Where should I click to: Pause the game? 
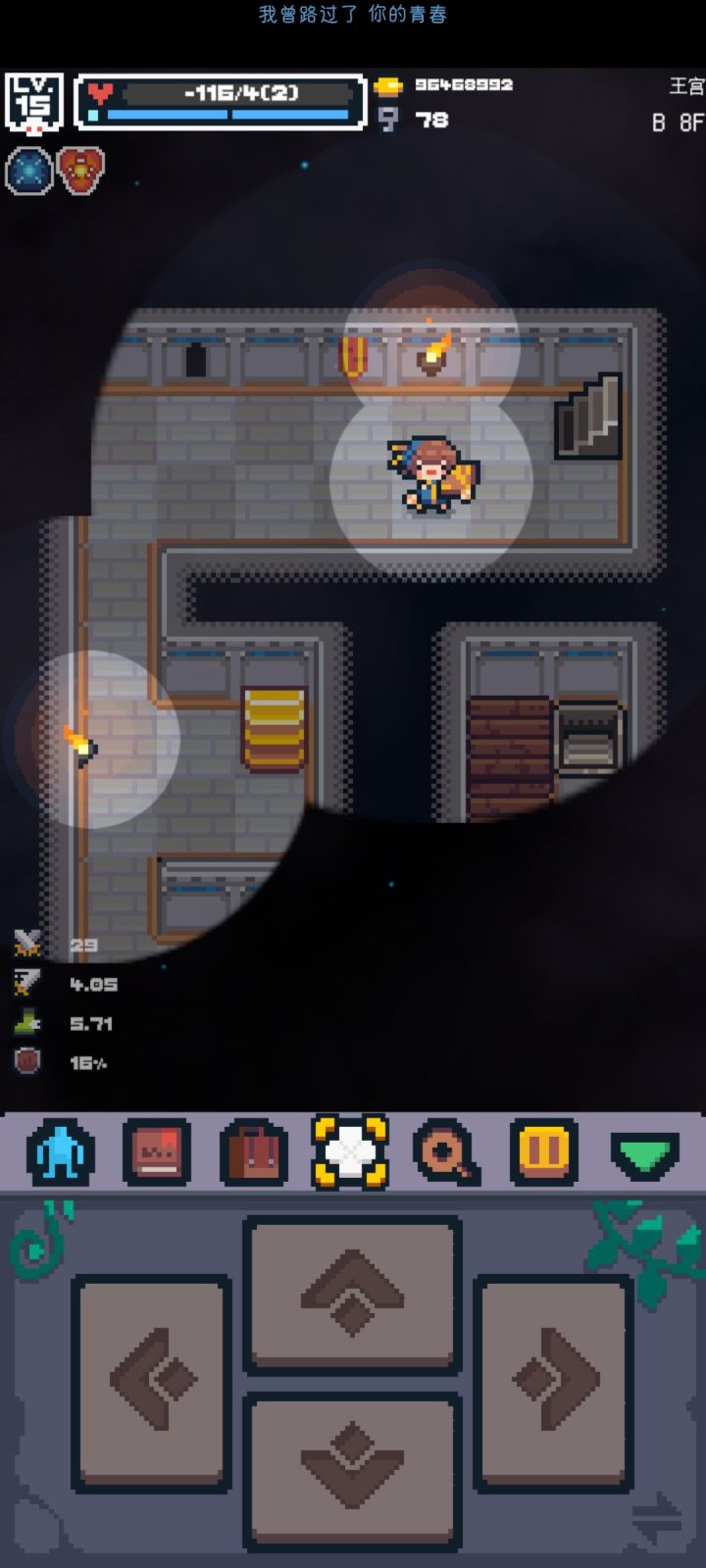(x=542, y=1151)
